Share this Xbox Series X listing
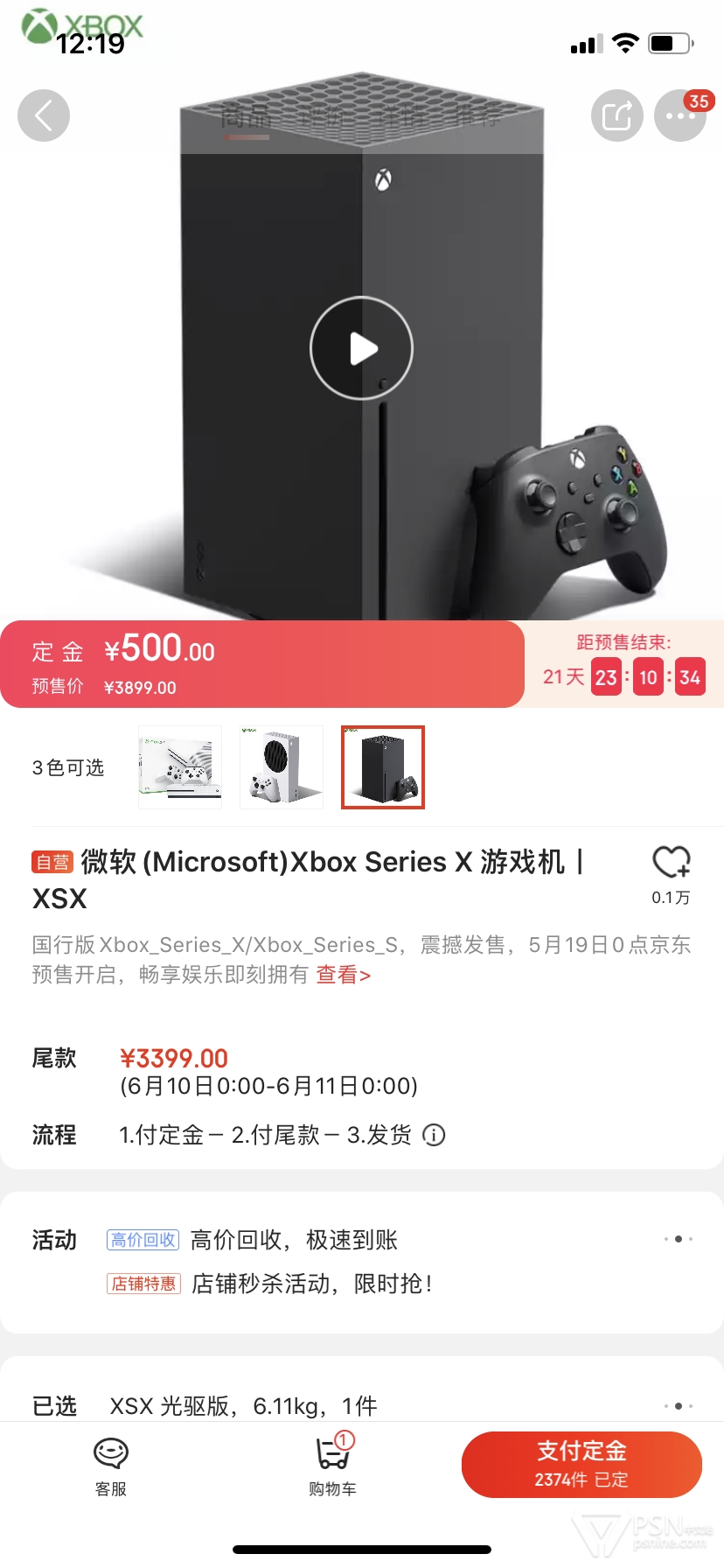724x1568 pixels. coord(616,115)
